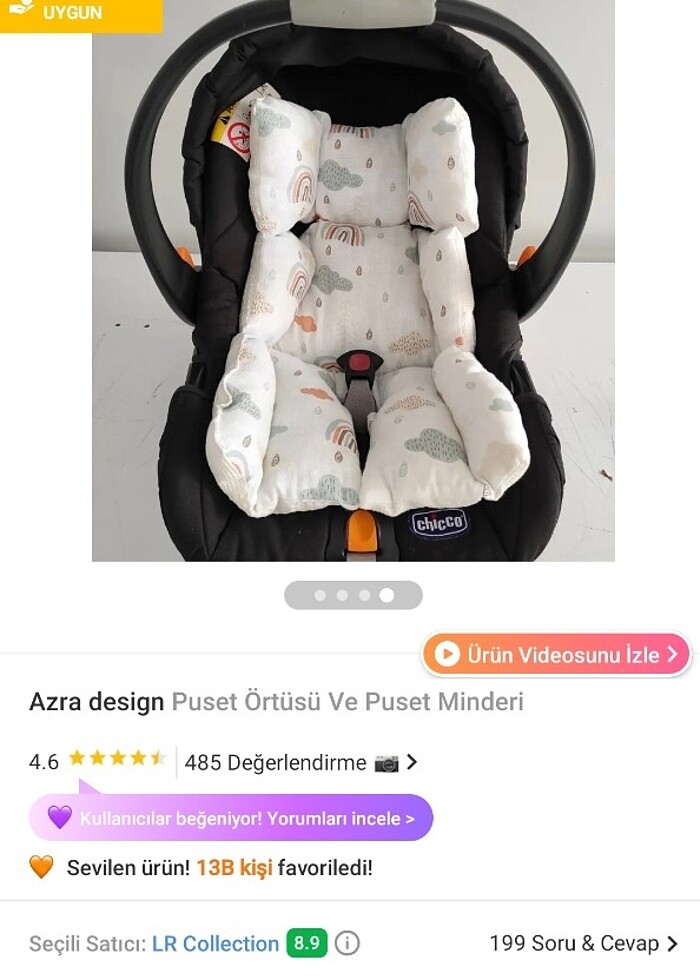Open LR Collection seller page
700x980 pixels.
215,943
